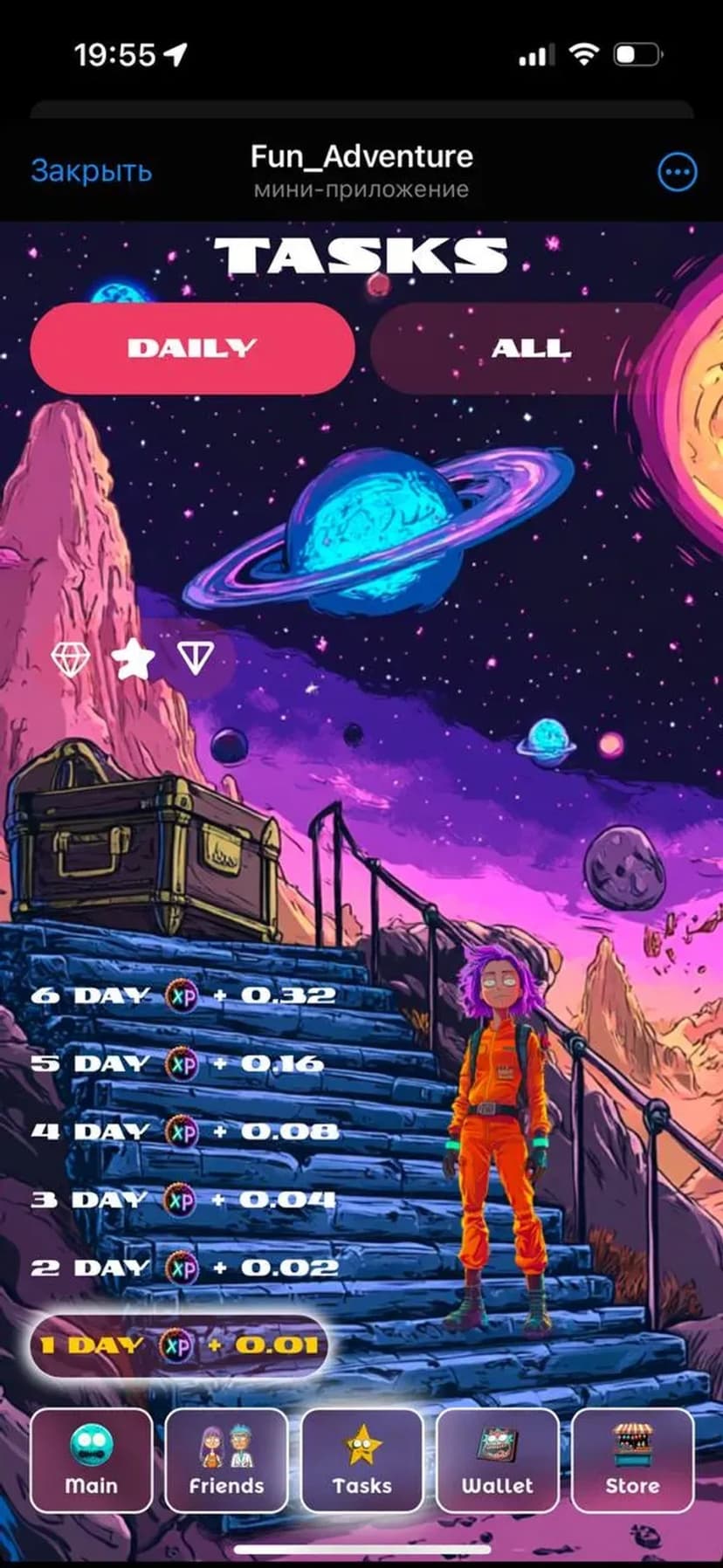This screenshot has width=723, height=1568.
Task: Close the mini-app via Закрыть
Action: tap(91, 170)
